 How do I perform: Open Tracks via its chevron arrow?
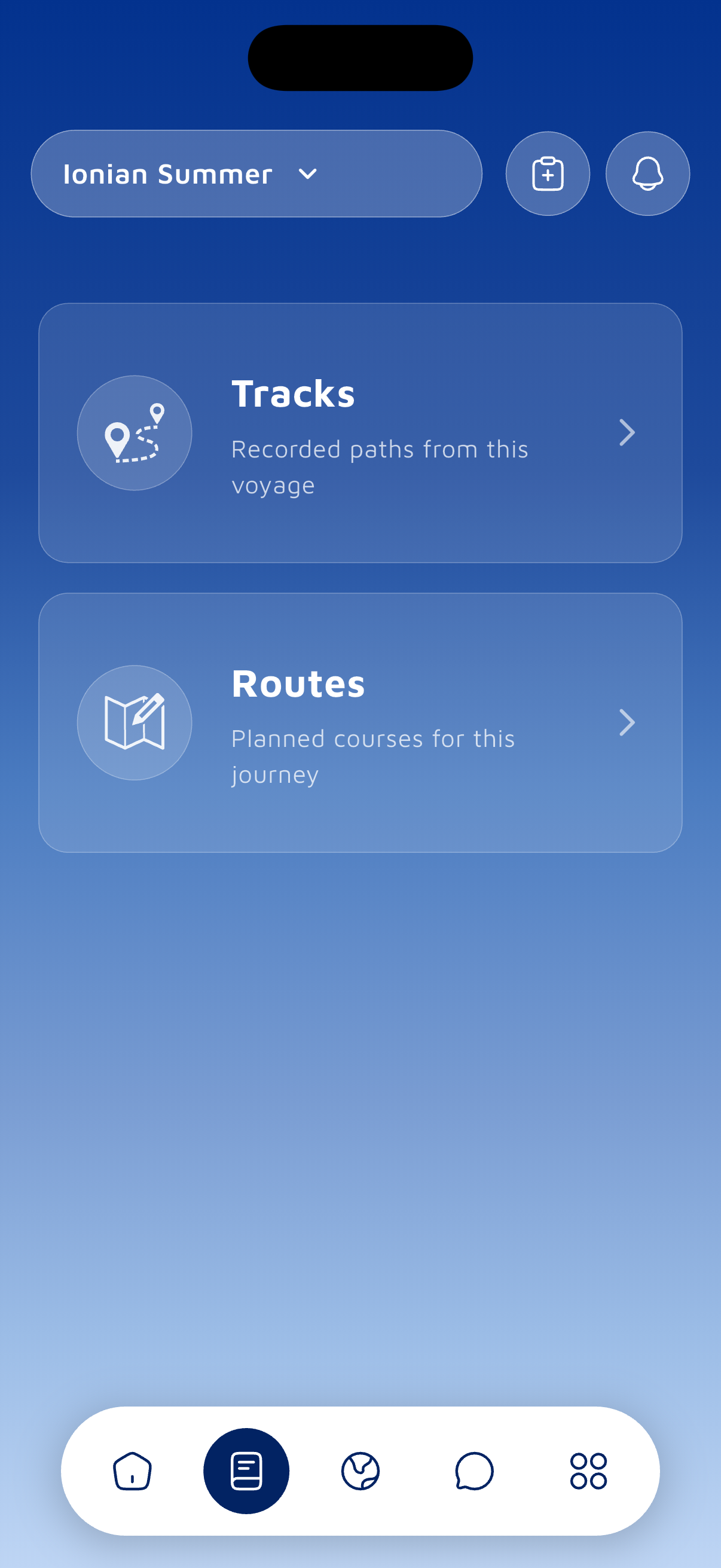coord(627,432)
